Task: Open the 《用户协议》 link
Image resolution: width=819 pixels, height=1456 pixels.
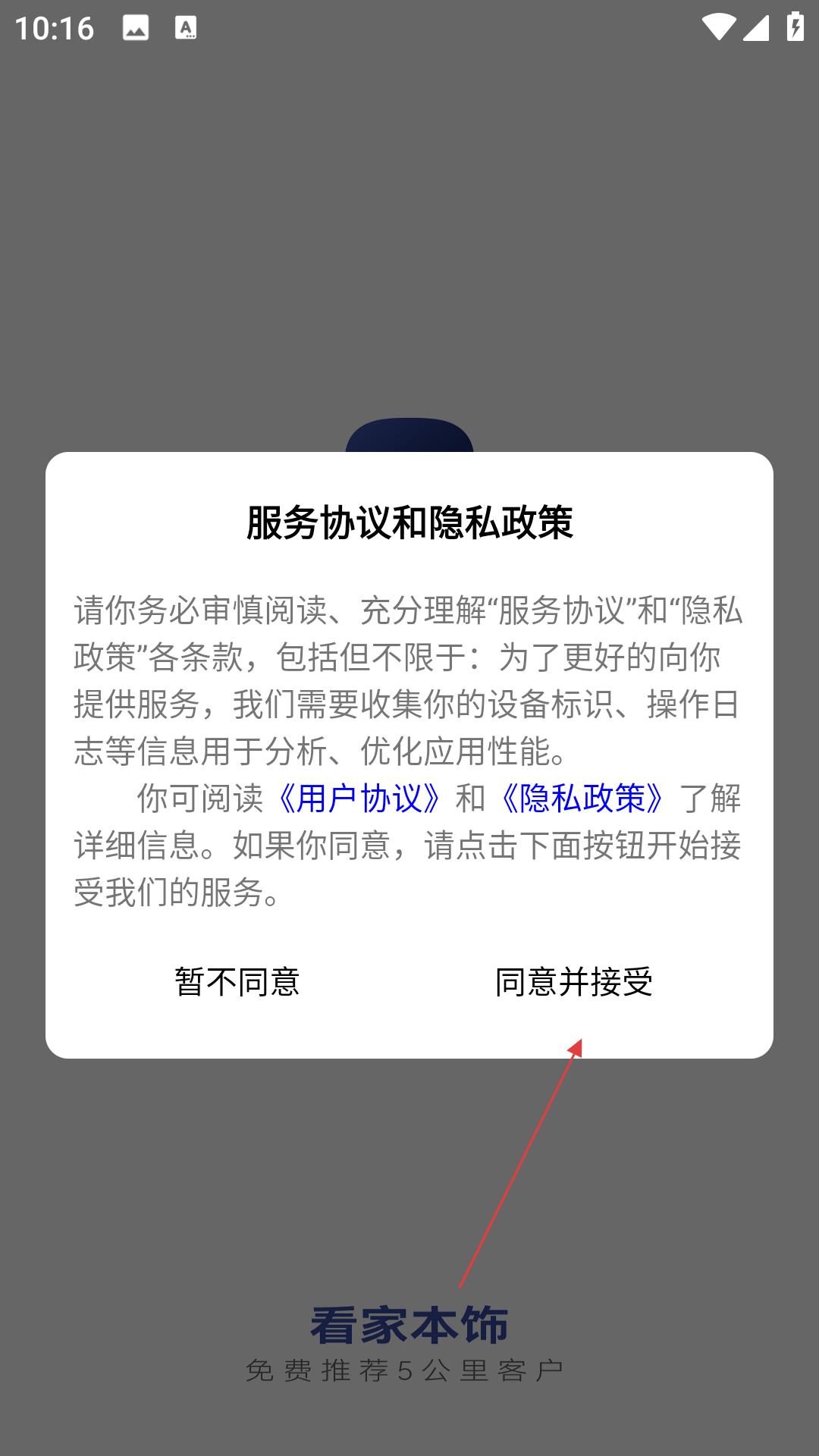Action: pyautogui.click(x=359, y=799)
